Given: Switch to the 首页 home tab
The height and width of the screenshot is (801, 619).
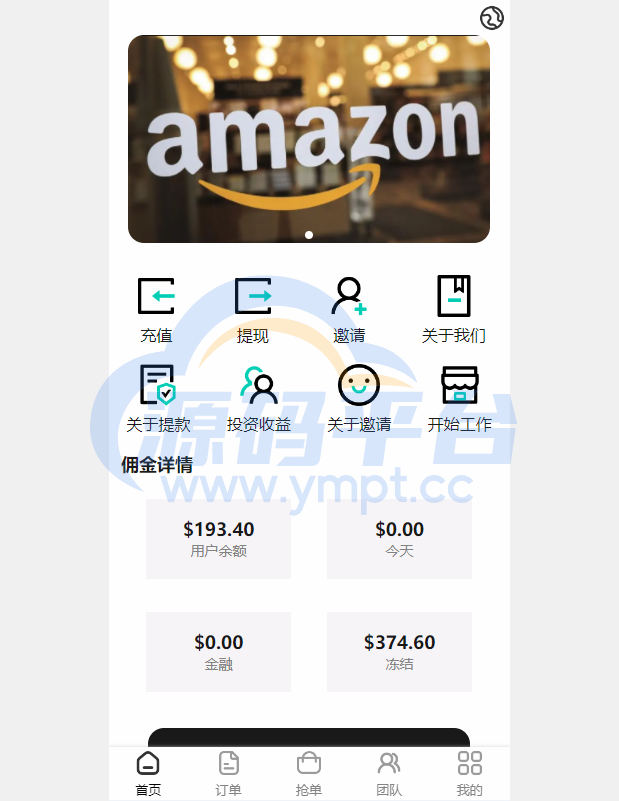Looking at the screenshot, I should pos(148,774).
